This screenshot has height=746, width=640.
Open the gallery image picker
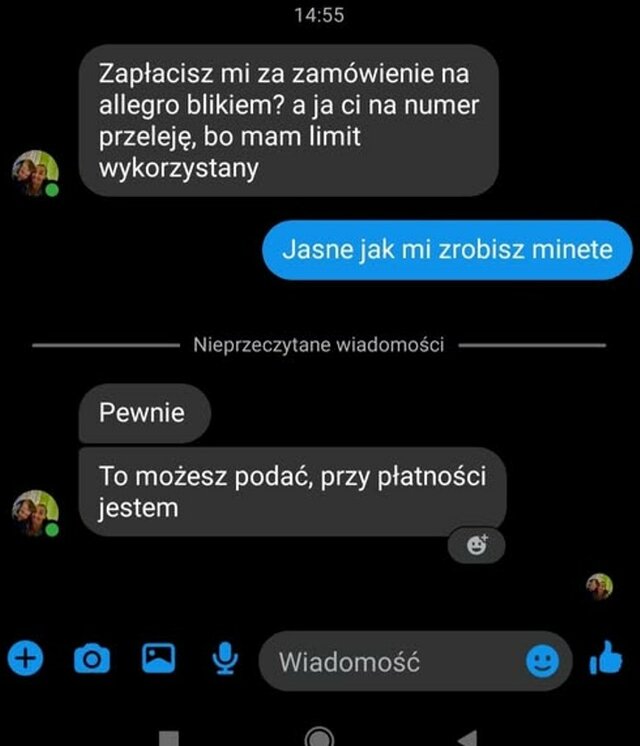pyautogui.click(x=158, y=658)
